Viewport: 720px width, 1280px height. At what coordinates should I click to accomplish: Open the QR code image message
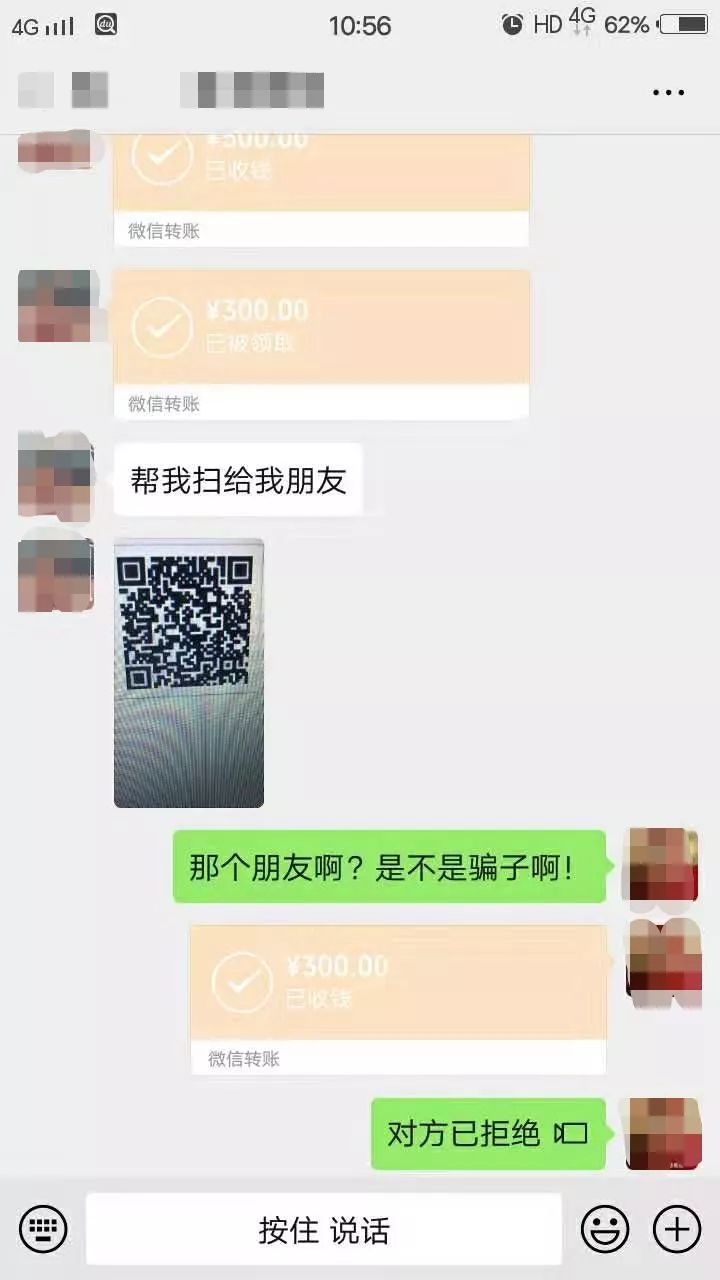pyautogui.click(x=189, y=672)
